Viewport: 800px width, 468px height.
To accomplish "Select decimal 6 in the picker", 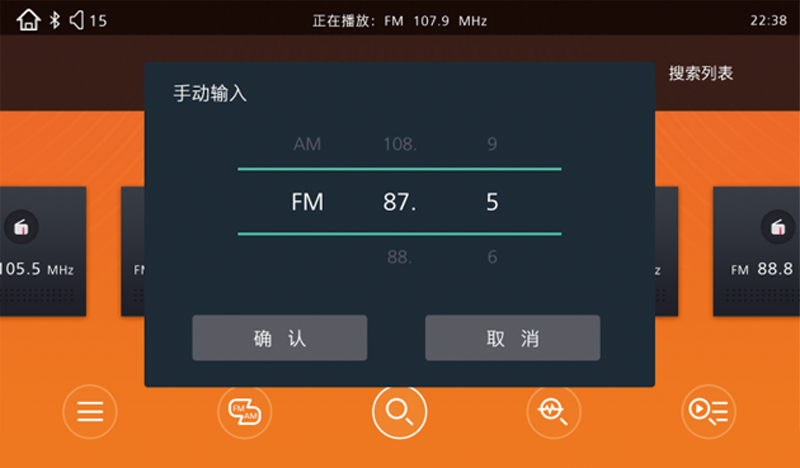I will (492, 257).
